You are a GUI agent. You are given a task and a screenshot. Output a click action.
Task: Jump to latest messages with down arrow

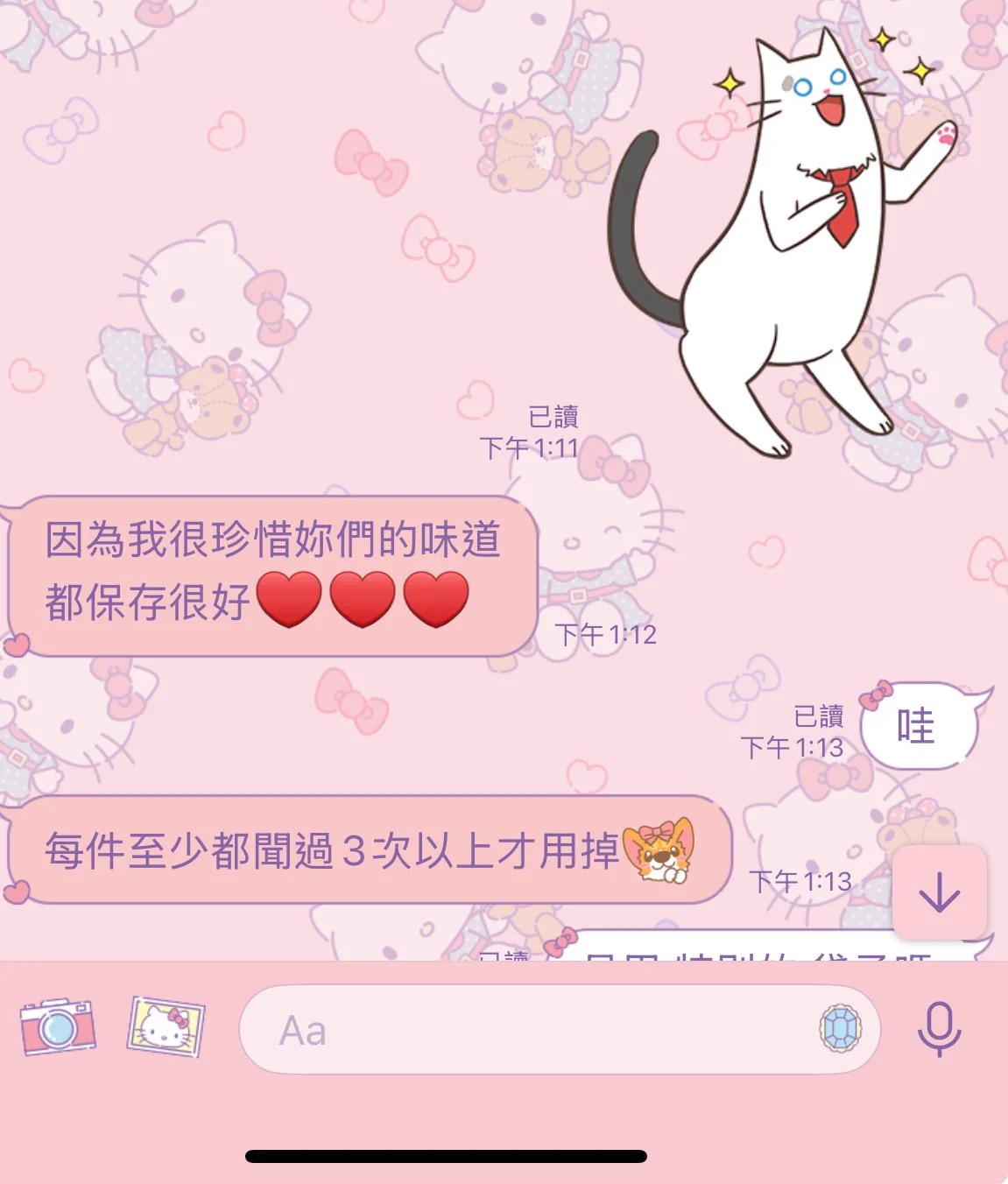tap(939, 892)
